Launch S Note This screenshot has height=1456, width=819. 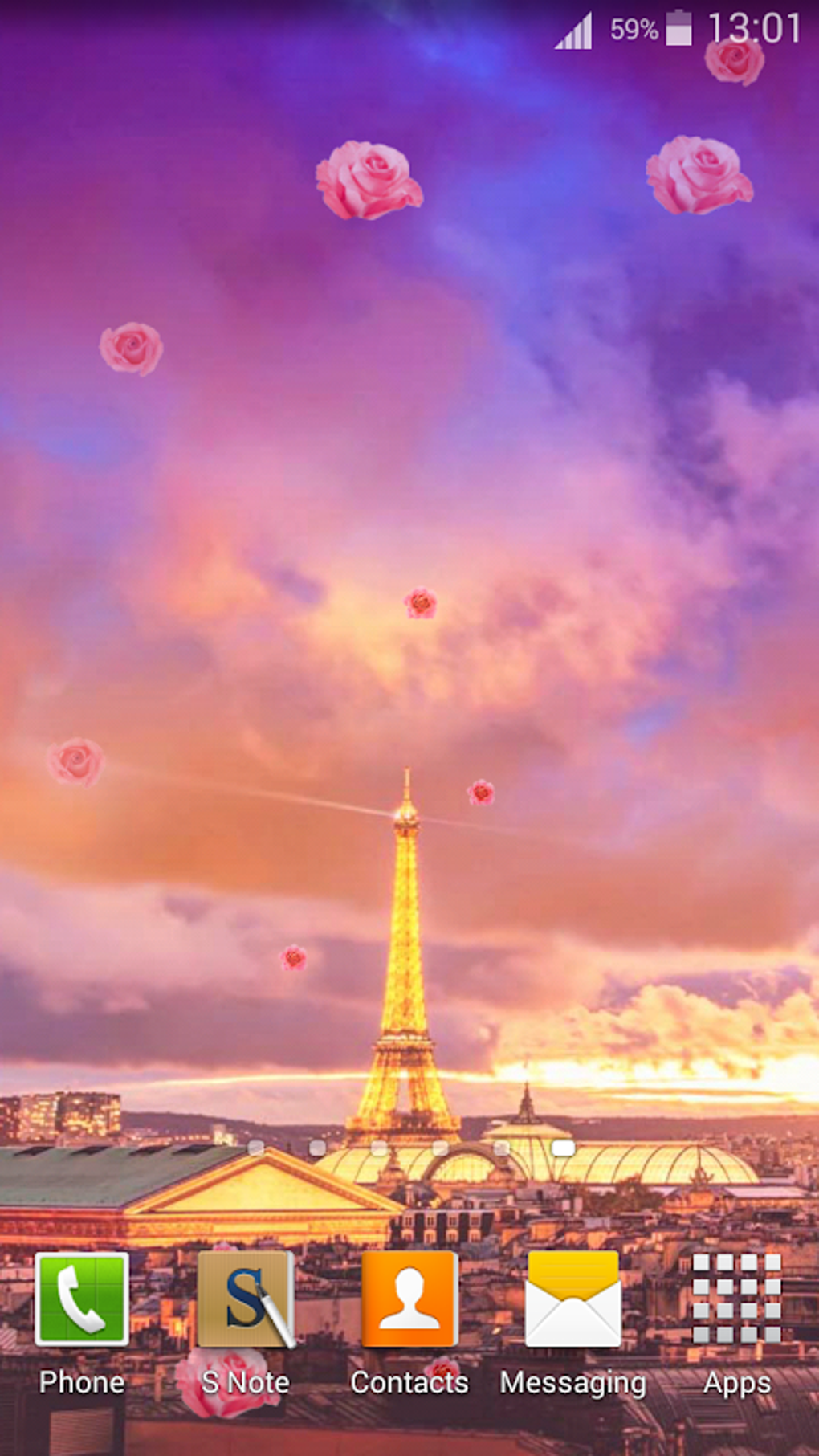pyautogui.click(x=246, y=1300)
